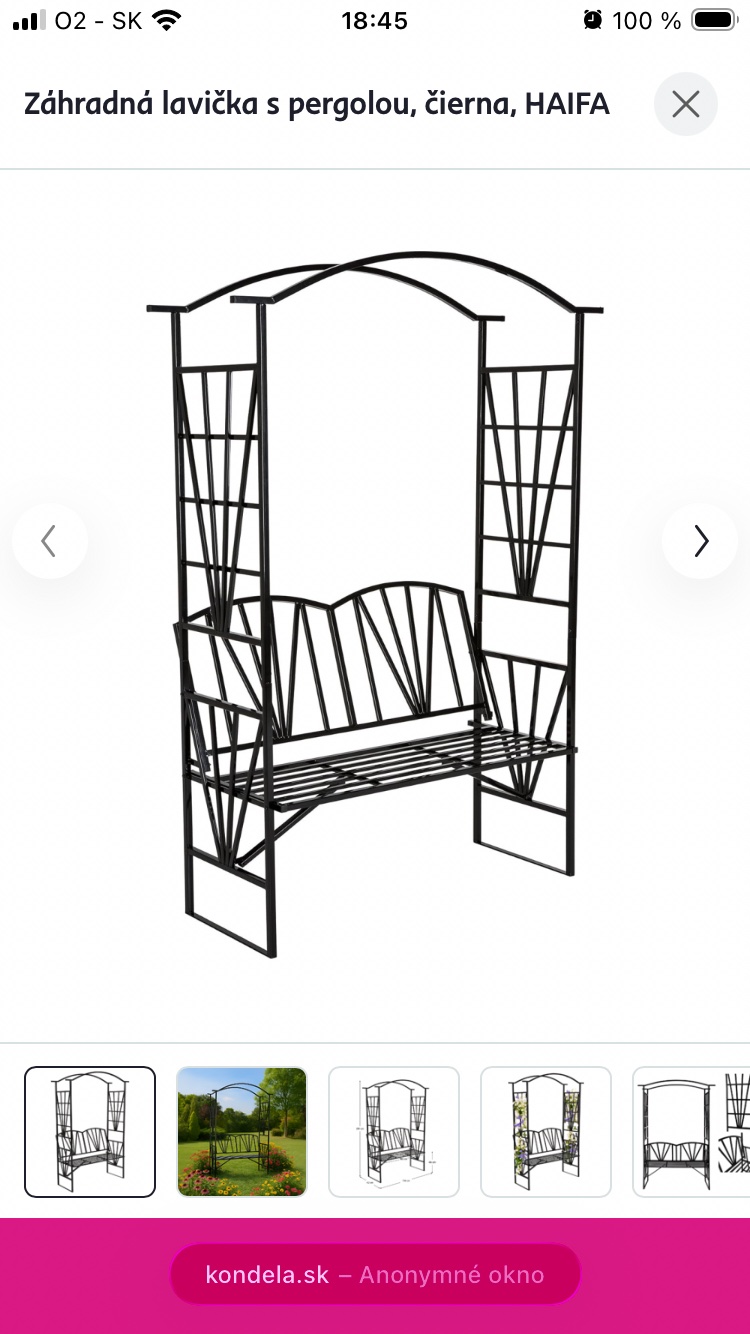Select the partially visible fifth thumbnail
The width and height of the screenshot is (750, 1334).
(692, 1132)
